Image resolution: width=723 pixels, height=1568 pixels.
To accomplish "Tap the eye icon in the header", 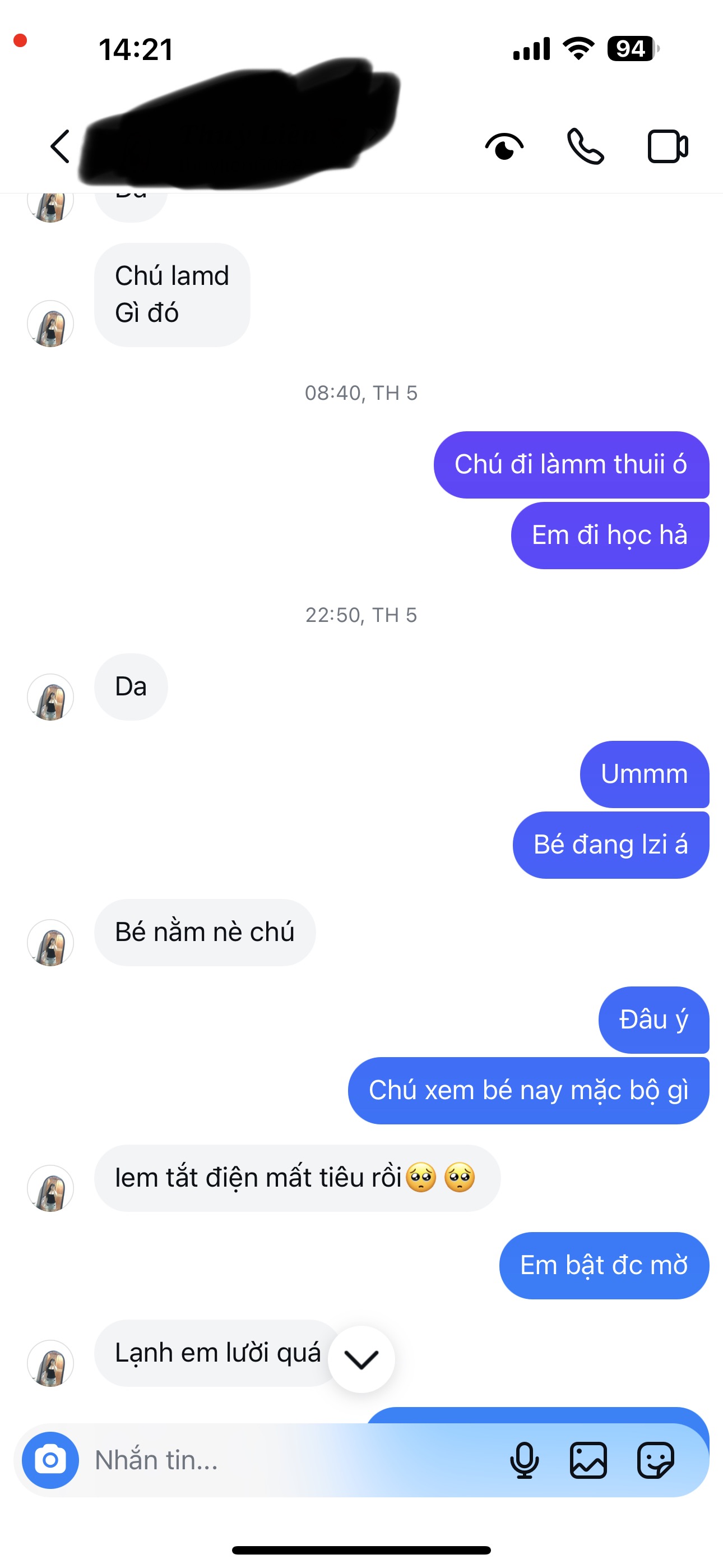I will [x=504, y=147].
